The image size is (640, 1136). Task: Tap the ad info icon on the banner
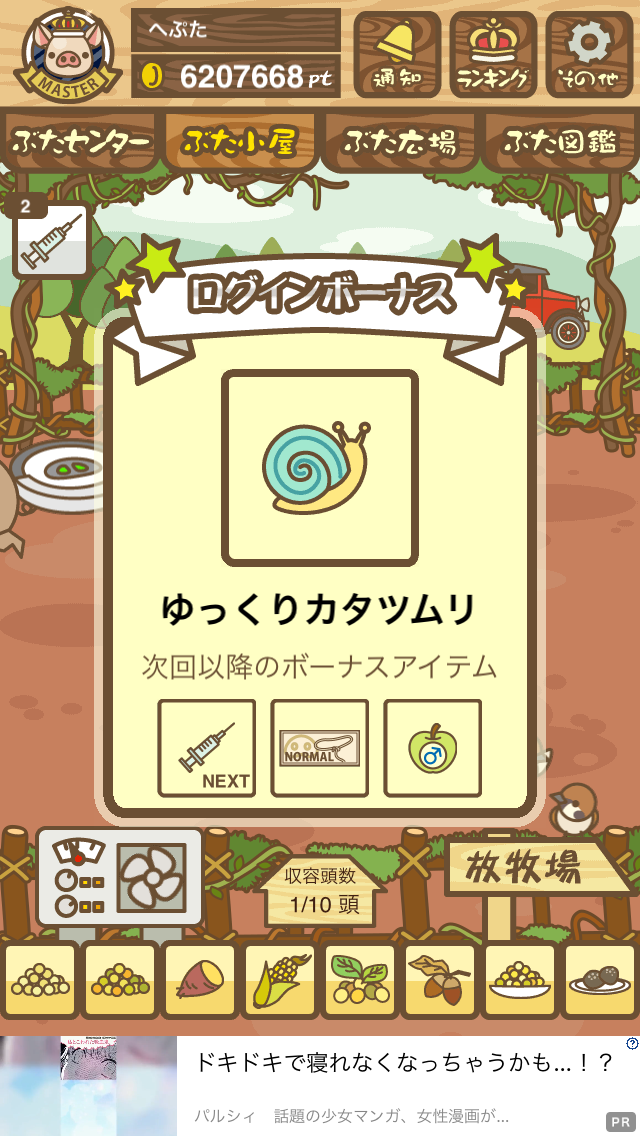pos(632,1043)
